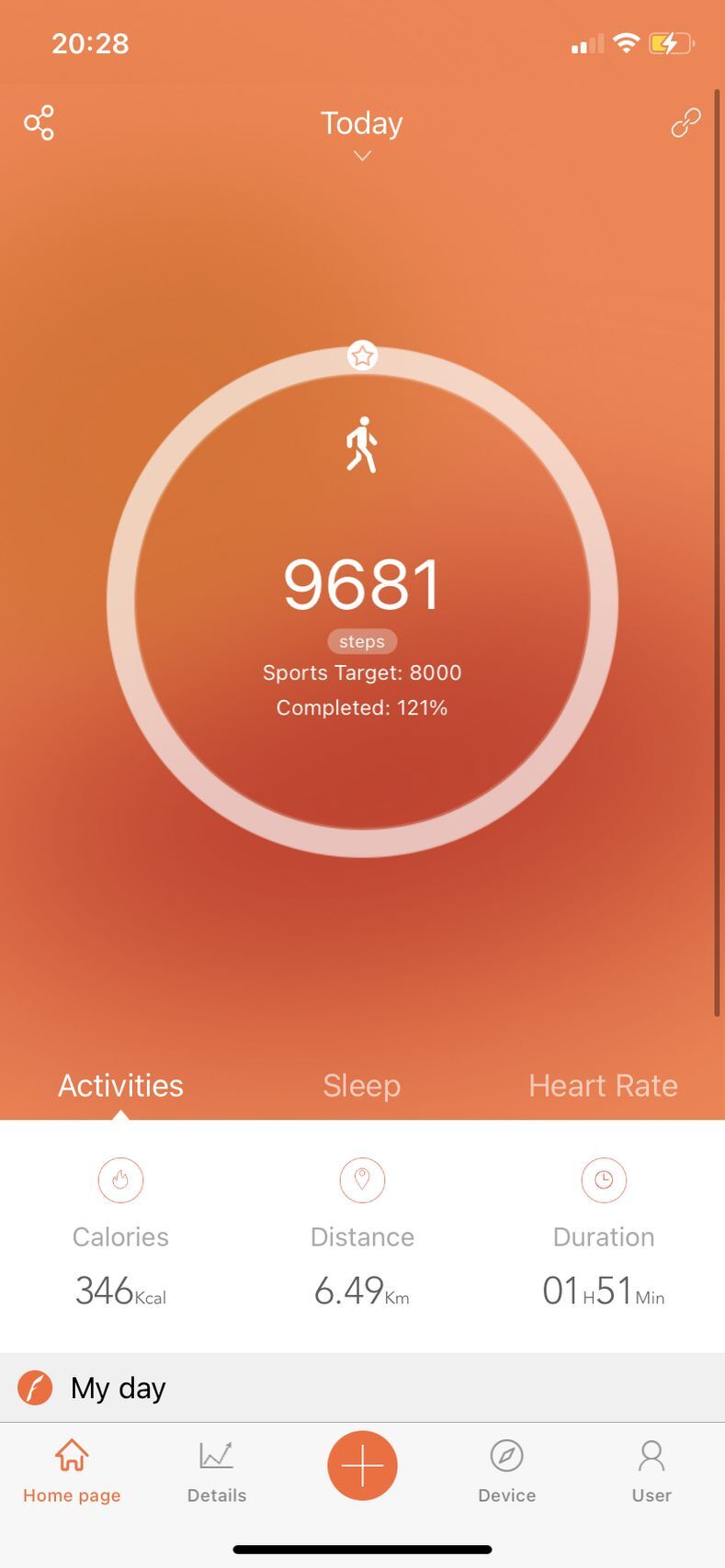This screenshot has height=1568, width=725.
Task: Tap the Details chart icon in bottom navigation
Action: point(216,1457)
